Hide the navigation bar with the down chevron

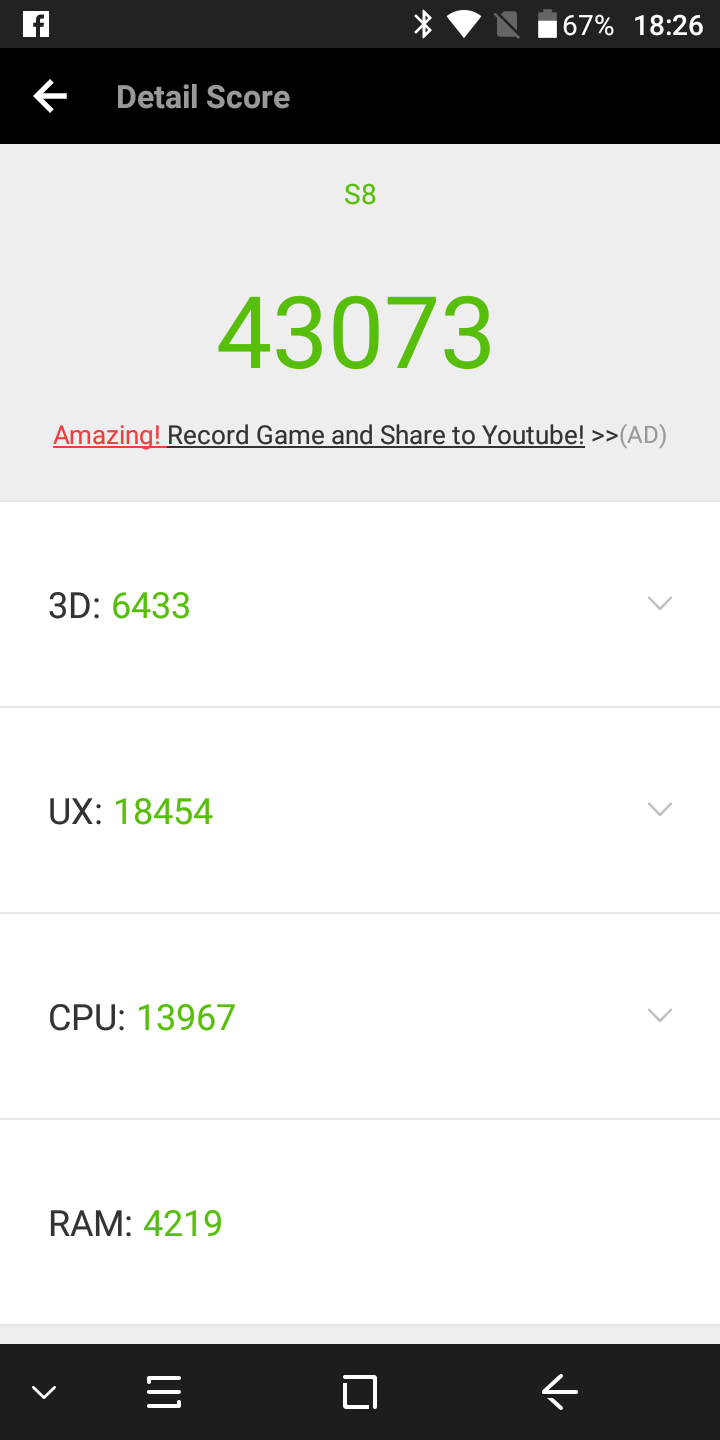(x=44, y=1392)
